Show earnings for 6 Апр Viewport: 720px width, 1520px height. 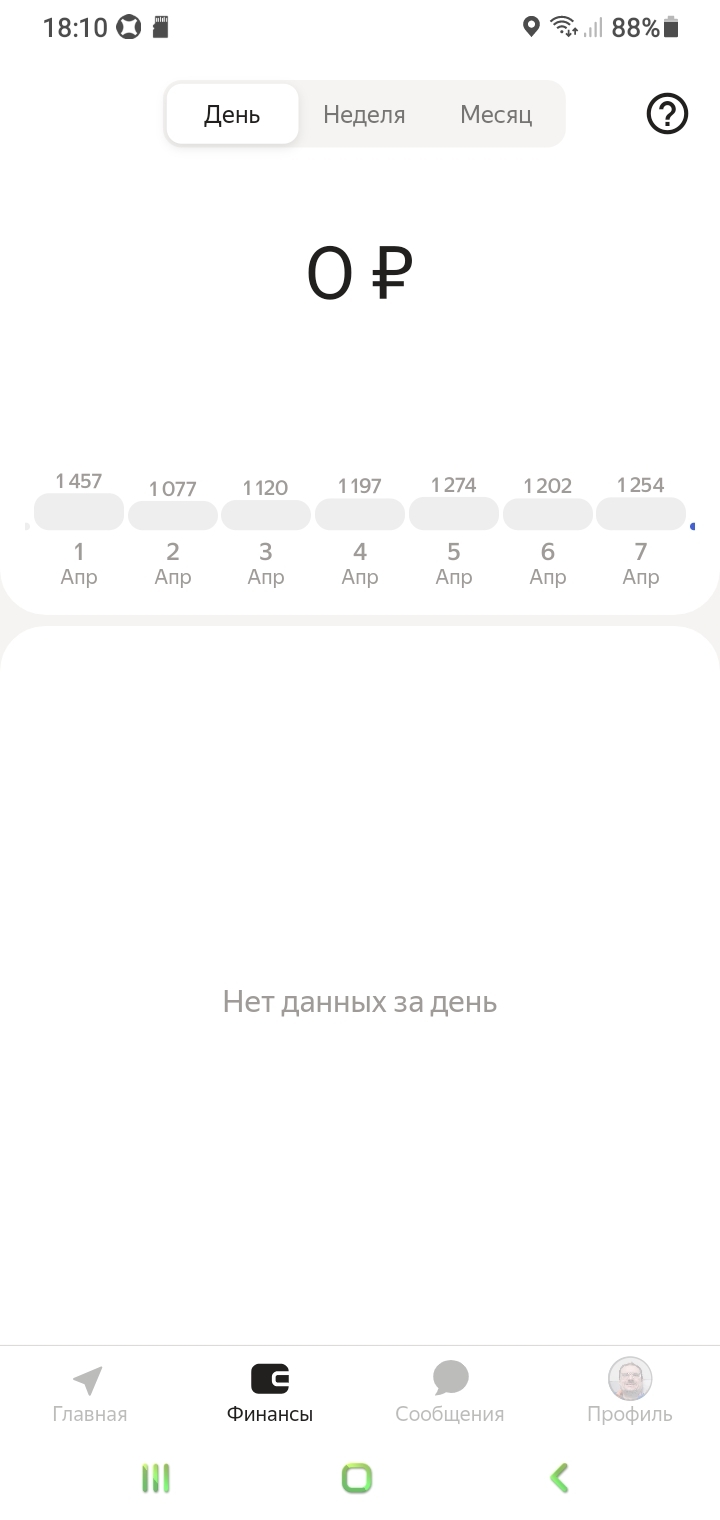(548, 514)
